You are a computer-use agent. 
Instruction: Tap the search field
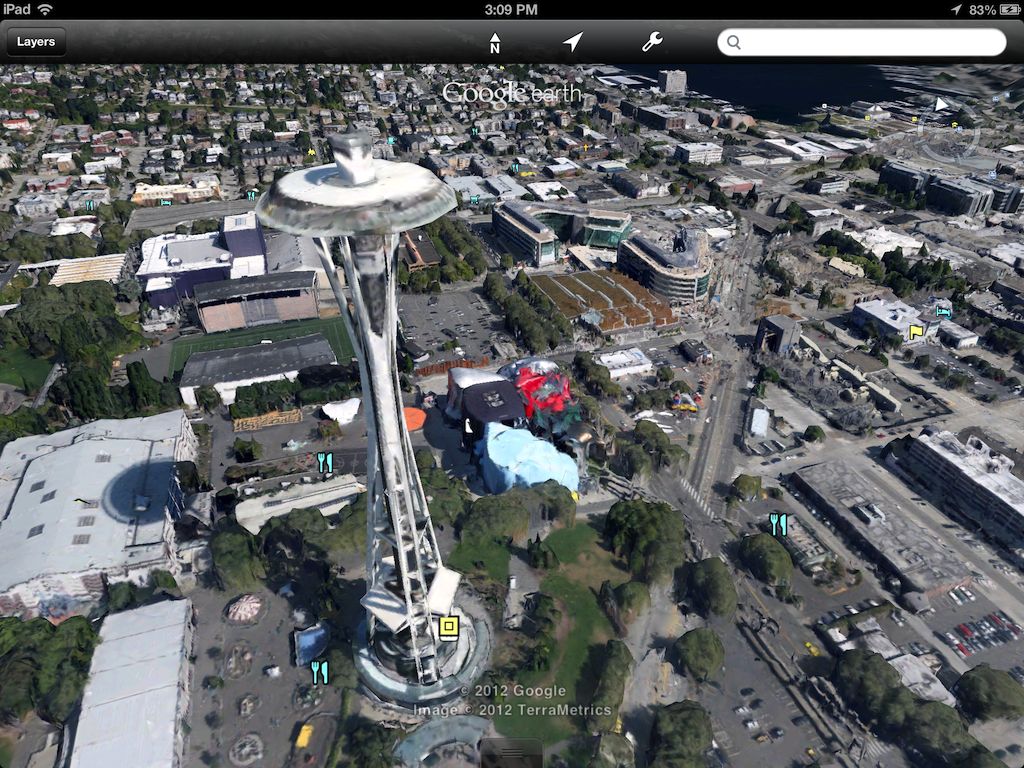coord(861,42)
